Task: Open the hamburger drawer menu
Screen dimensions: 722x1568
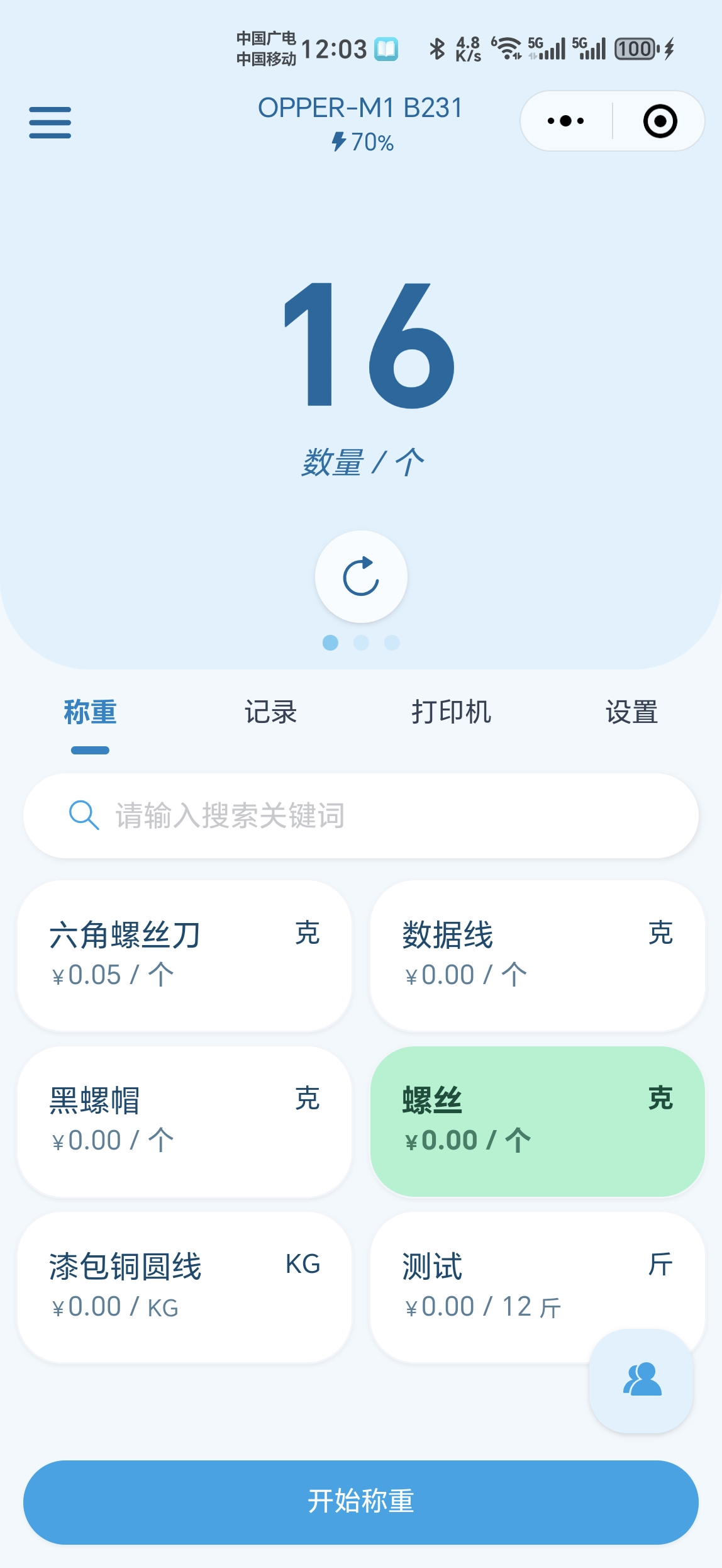Action: (x=50, y=122)
